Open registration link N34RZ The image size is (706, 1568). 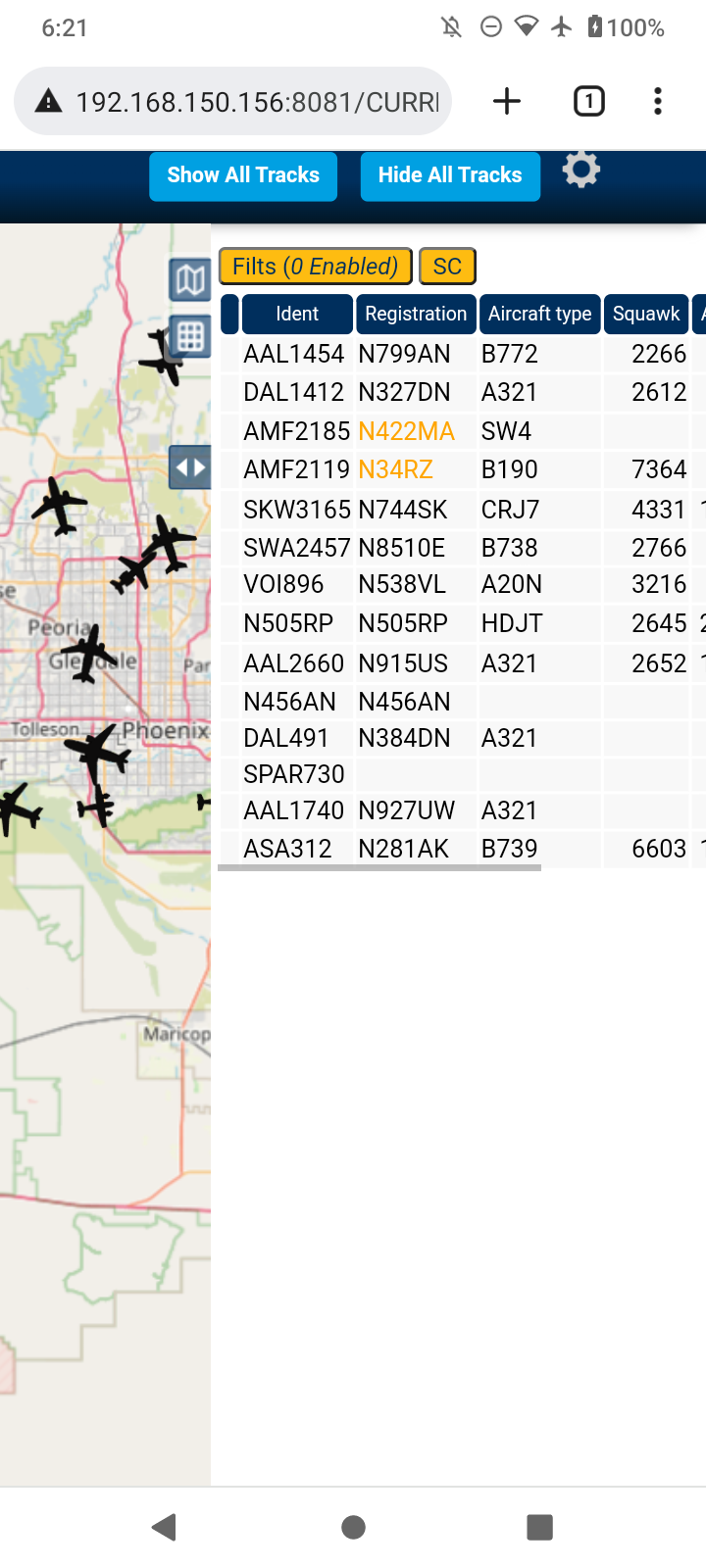[395, 469]
